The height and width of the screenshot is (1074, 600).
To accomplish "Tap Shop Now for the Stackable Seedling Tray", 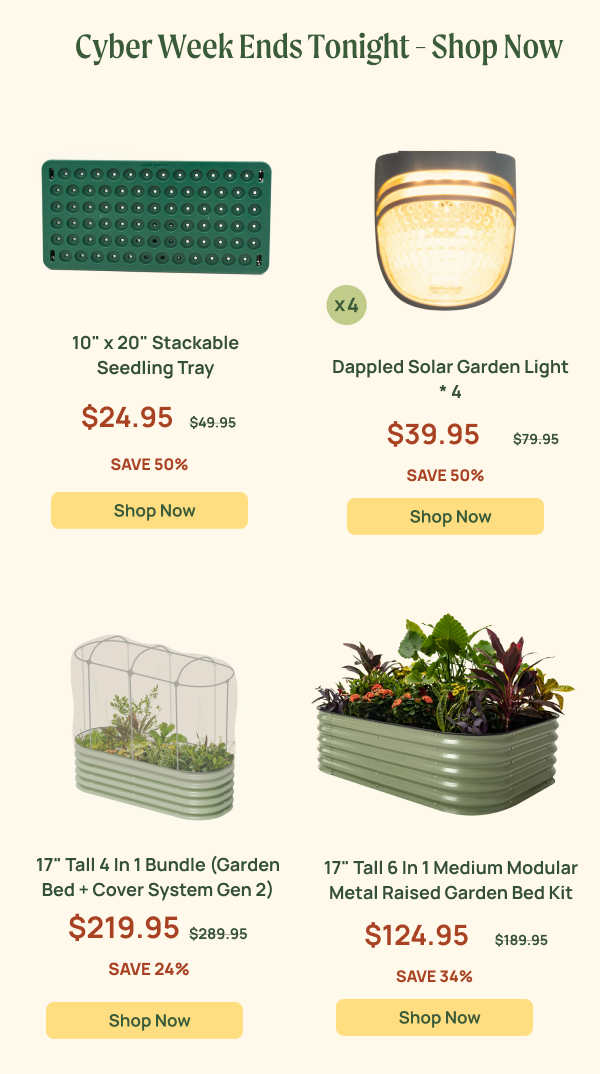I will pos(149,510).
